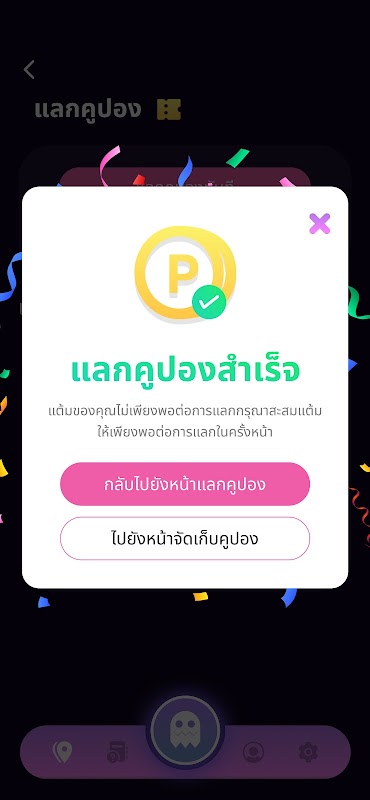This screenshot has height=800, width=370.
Task: Tap กลับไปยังหน้าแลกคูปอง button
Action: pos(185,484)
